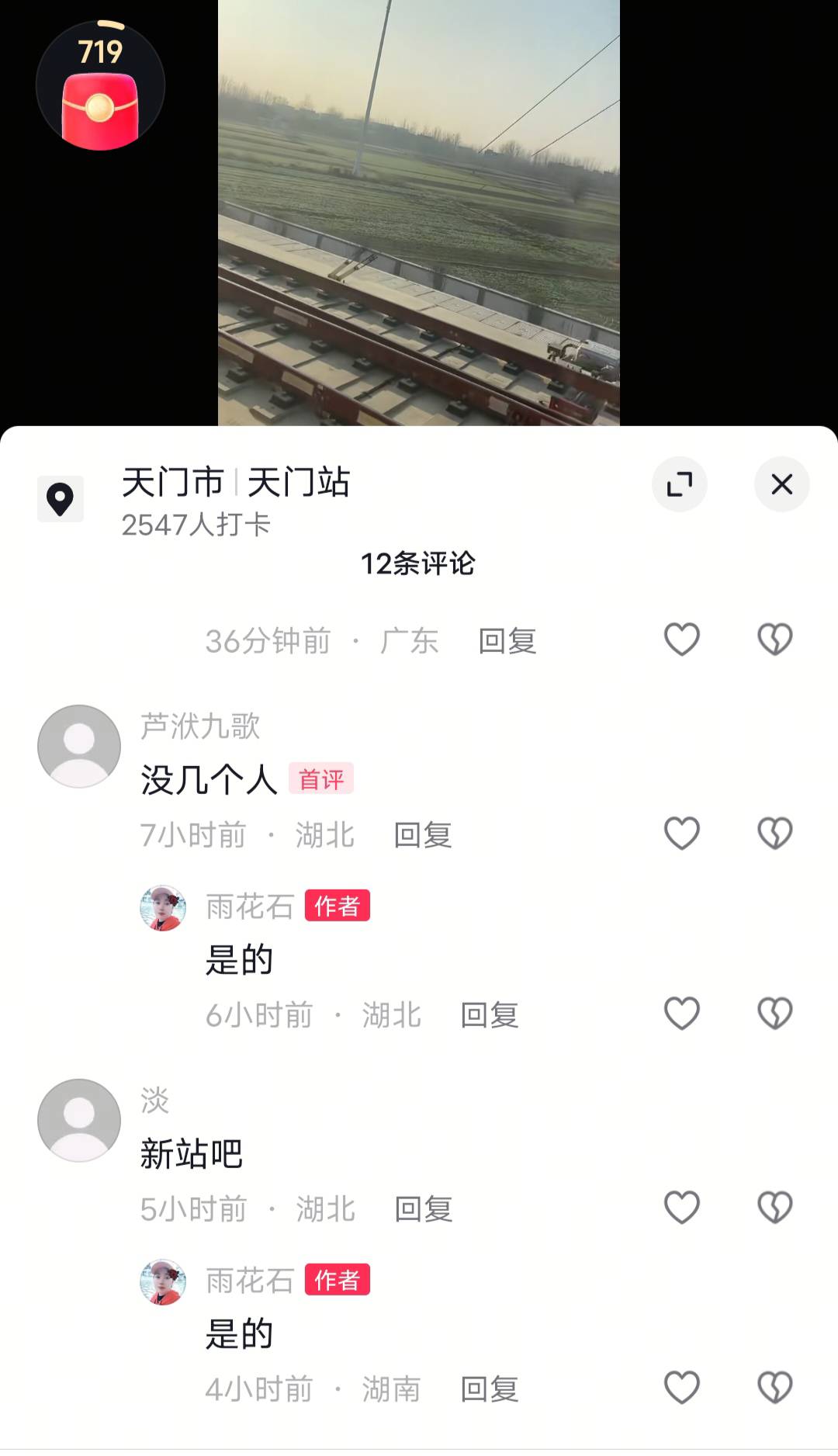This screenshot has height=1456, width=838.
Task: Like the author's reply from 6小时前
Action: [x=682, y=1014]
